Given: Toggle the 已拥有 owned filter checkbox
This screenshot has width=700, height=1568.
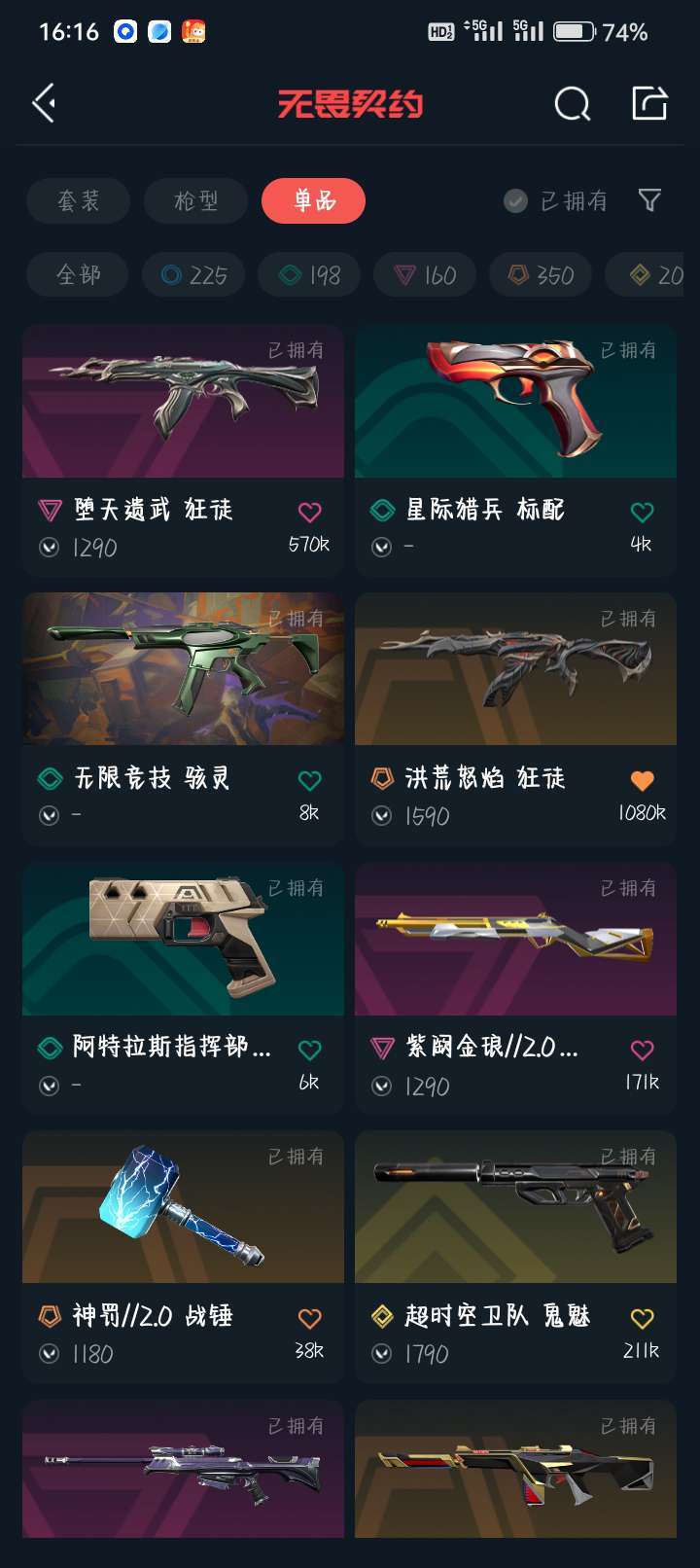Looking at the screenshot, I should [516, 201].
